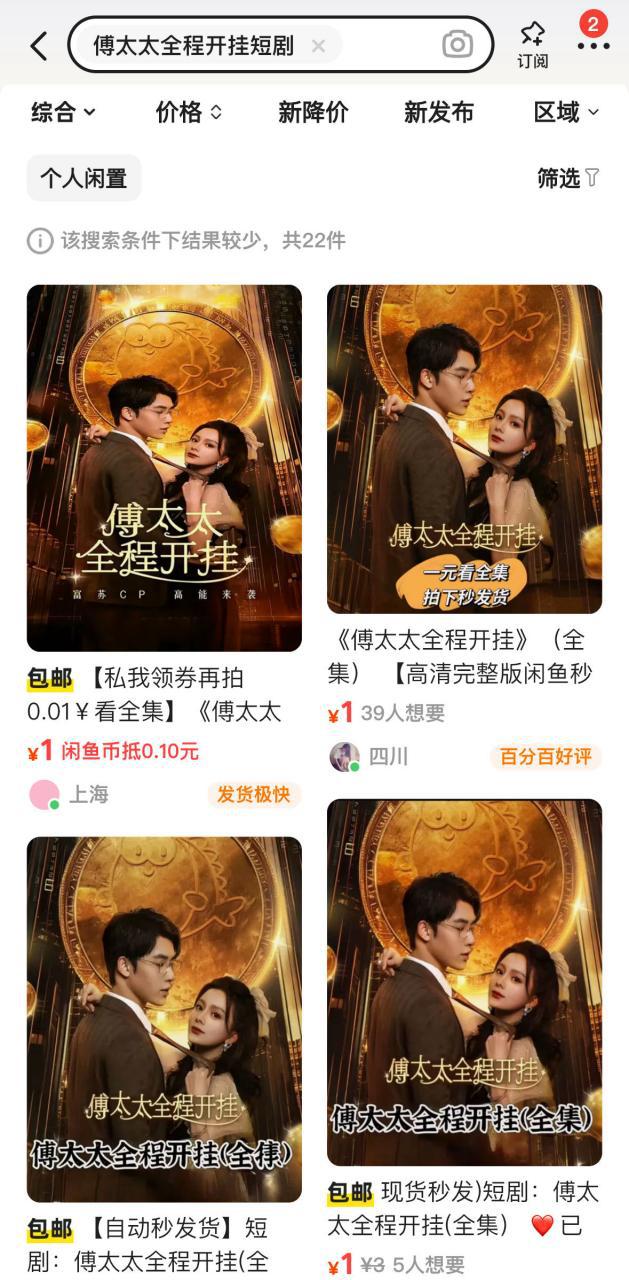Open the 四川 listing 高清完整版闲鱼秒
Screen dimensions: 629x1280
point(464,450)
